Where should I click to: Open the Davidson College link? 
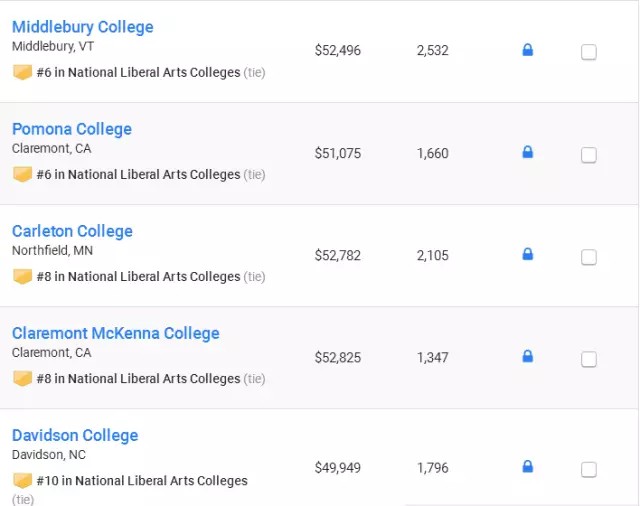tap(75, 435)
